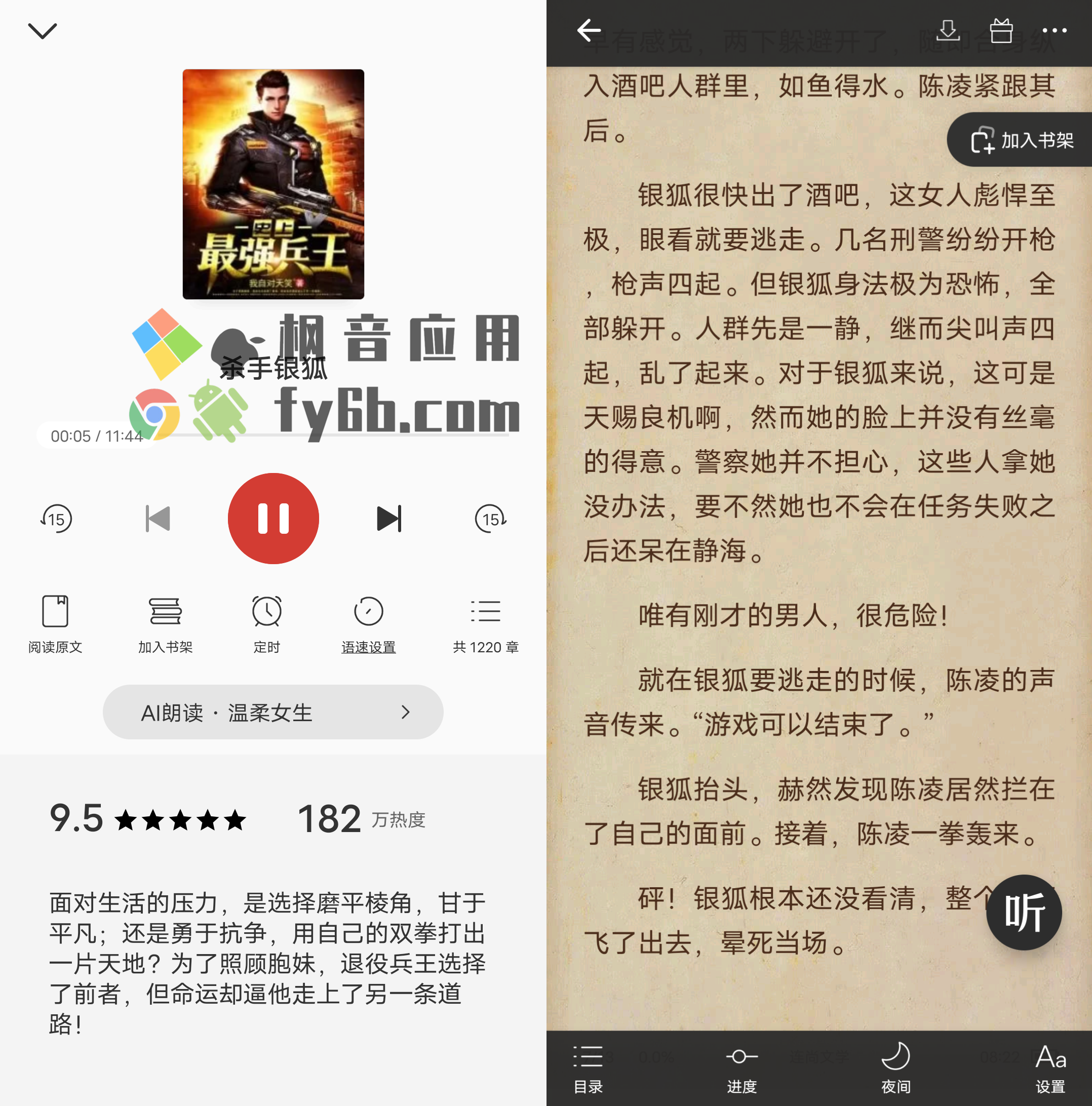Screen dimensions: 1092x1106
Task: Tap the floating 加入书架 button on the page
Action: pyautogui.click(x=1022, y=140)
